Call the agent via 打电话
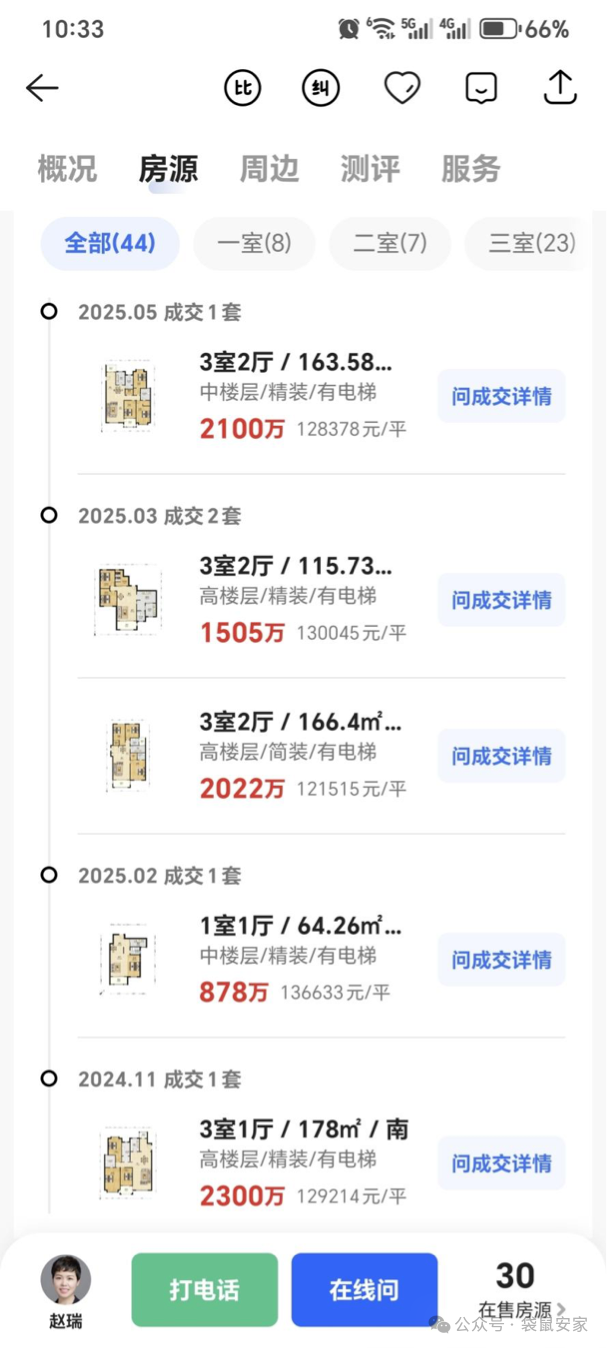The width and height of the screenshot is (607, 1348). pyautogui.click(x=204, y=1290)
